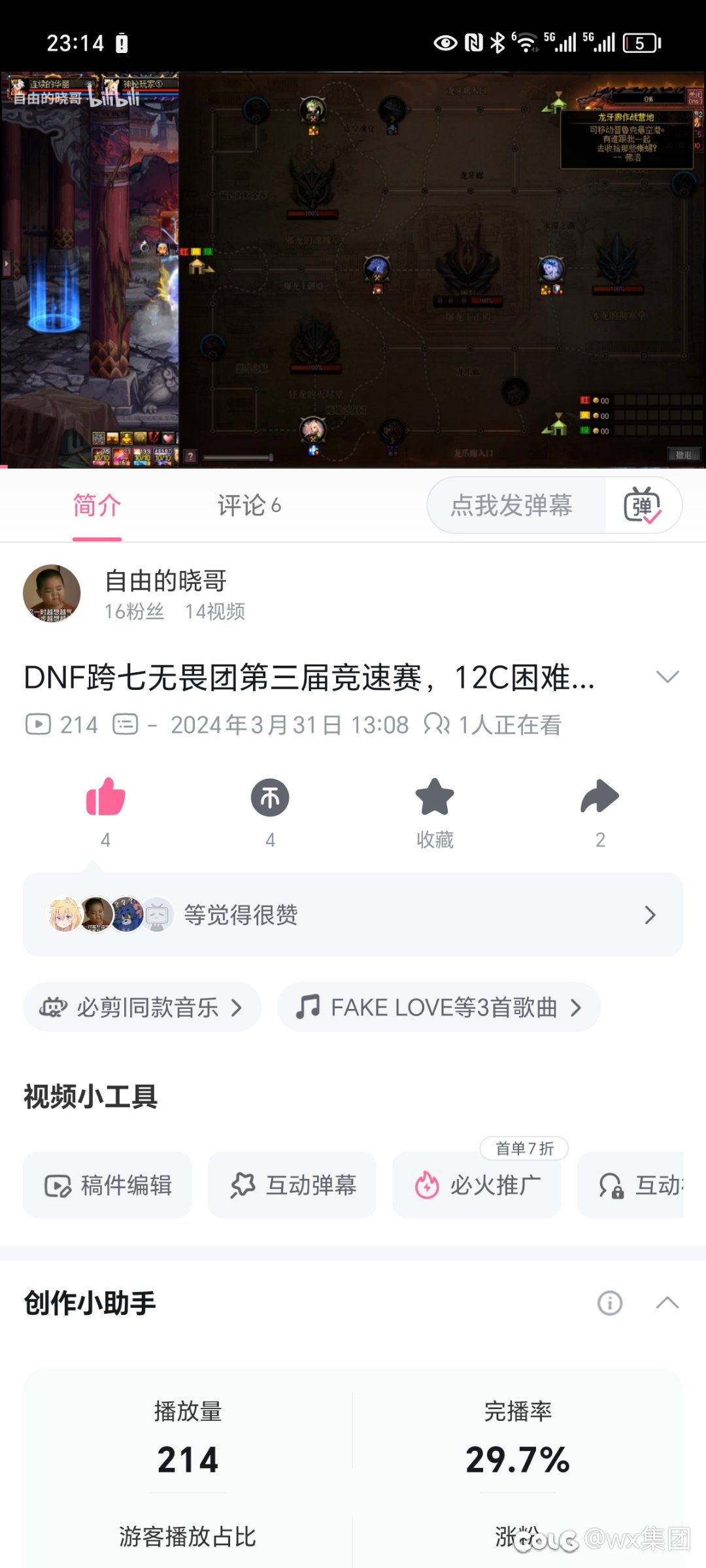Open 必火推广 promotion tool
Image resolution: width=706 pixels, height=1568 pixels.
[477, 1185]
